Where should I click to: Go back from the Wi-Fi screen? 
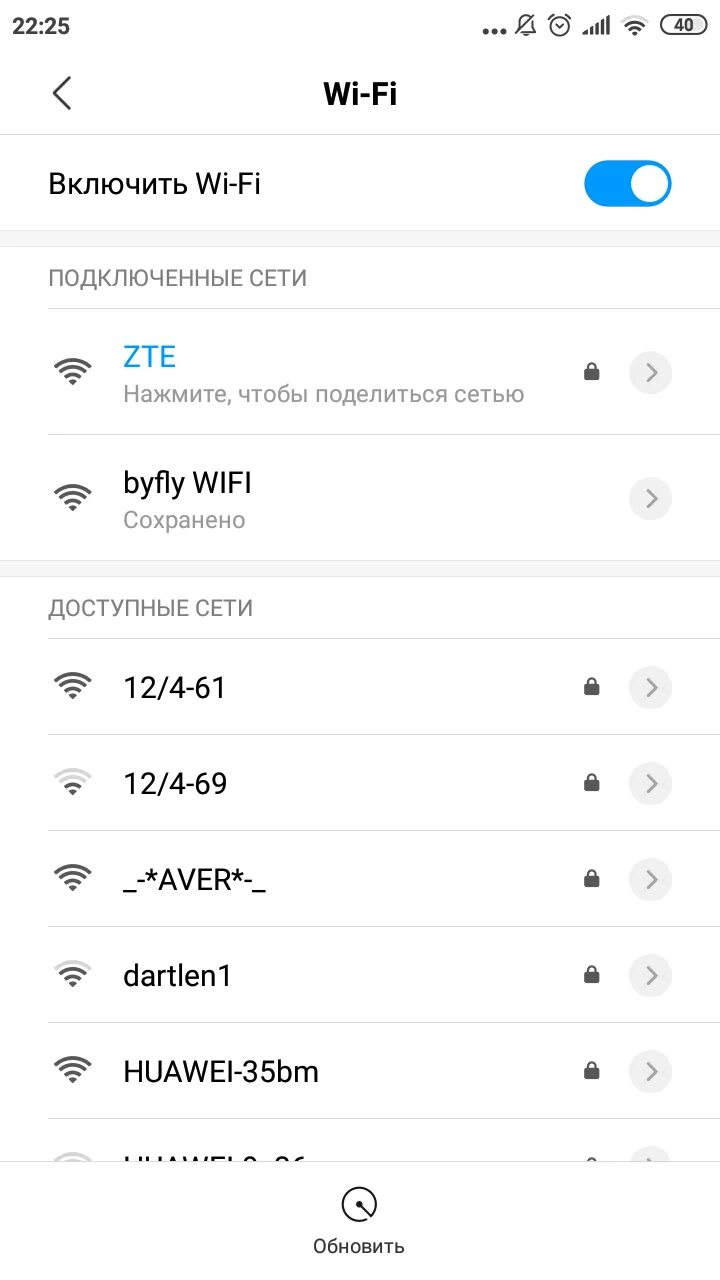[62, 94]
